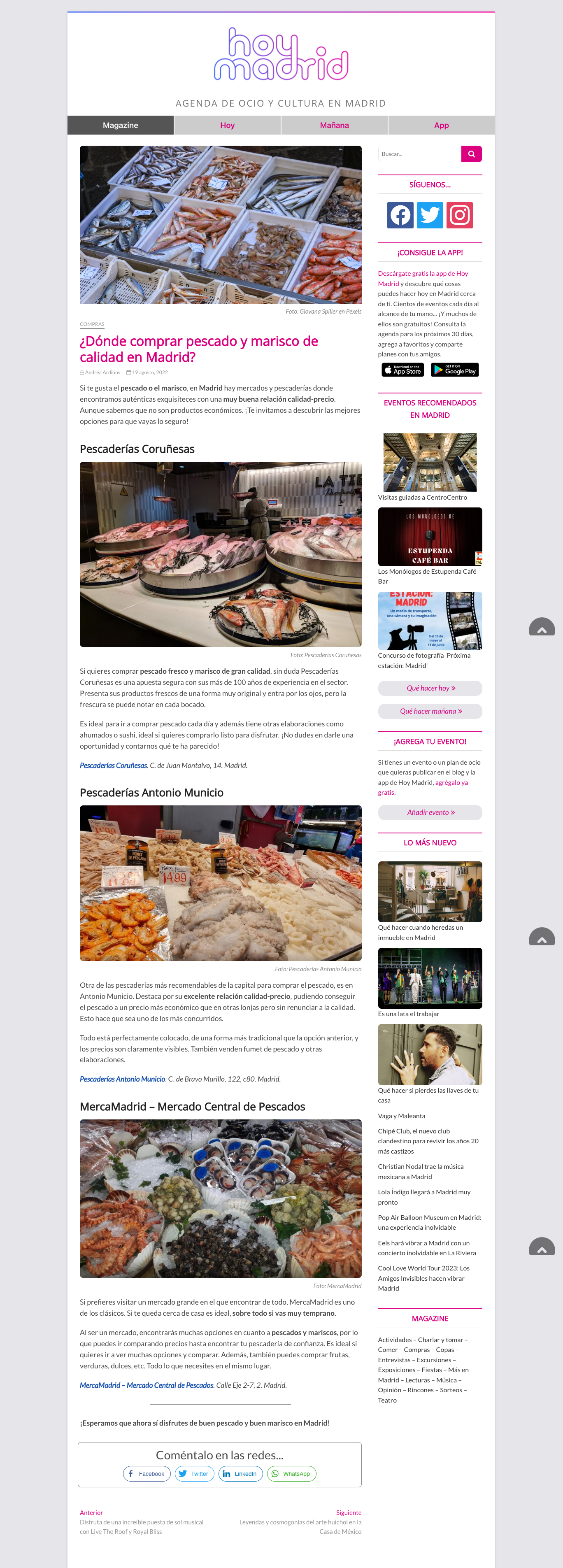Tap the Qué hacer hoy button
This screenshot has height=1568, width=563.
coord(430,689)
